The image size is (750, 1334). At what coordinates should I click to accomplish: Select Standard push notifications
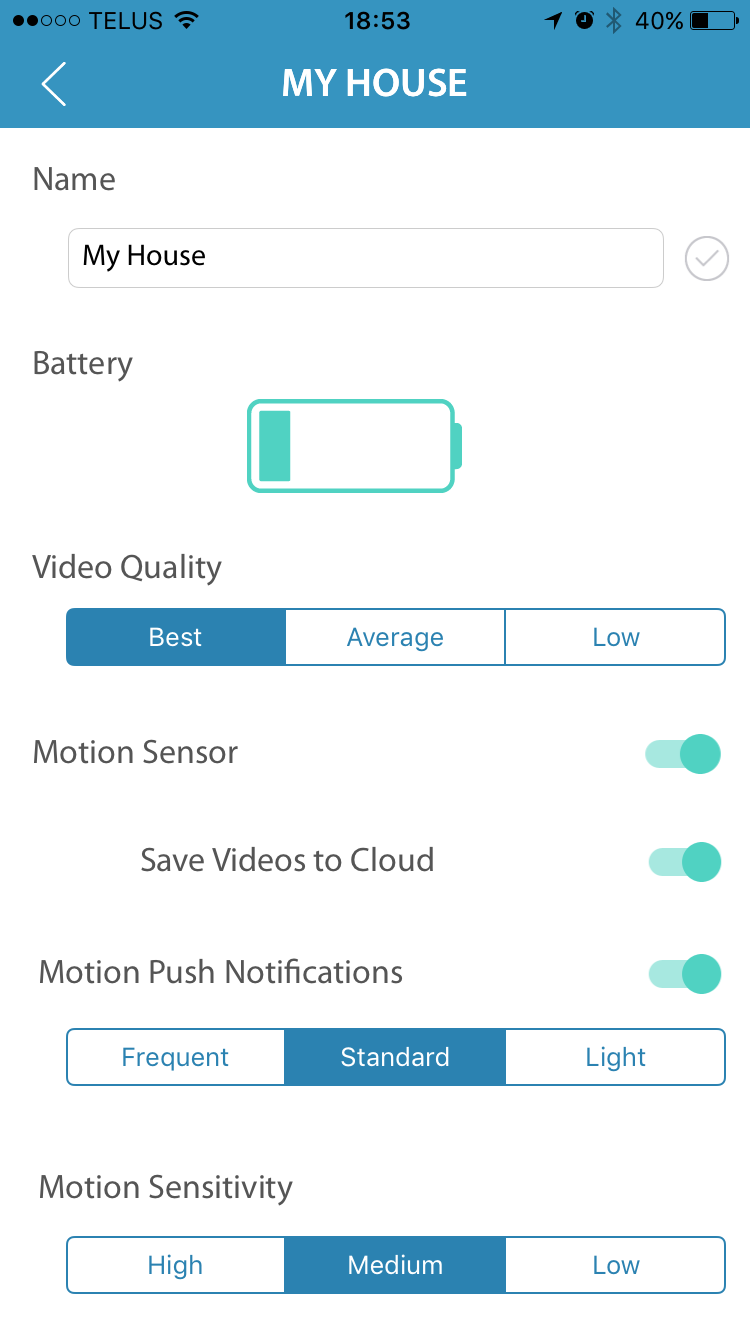(395, 1057)
